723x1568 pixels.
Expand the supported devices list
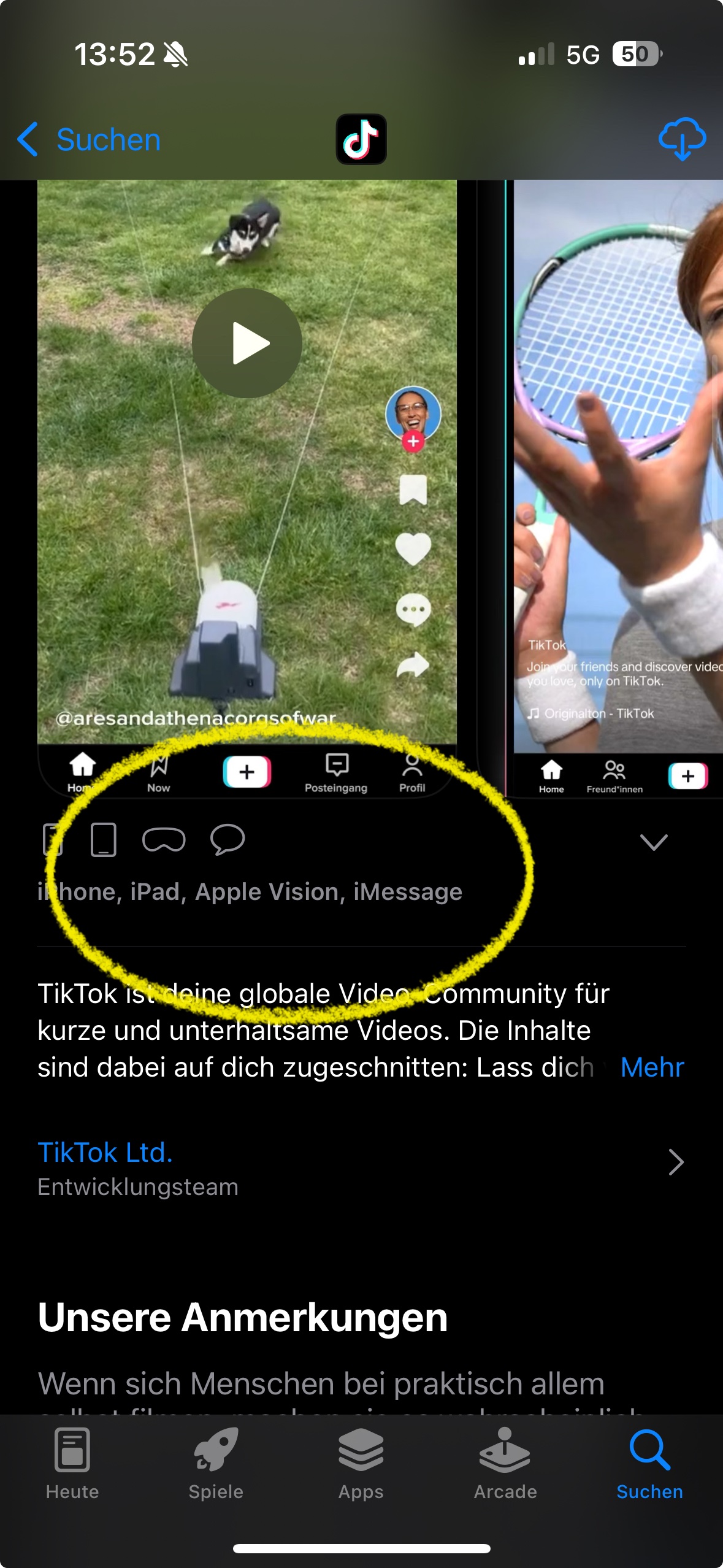pos(653,842)
